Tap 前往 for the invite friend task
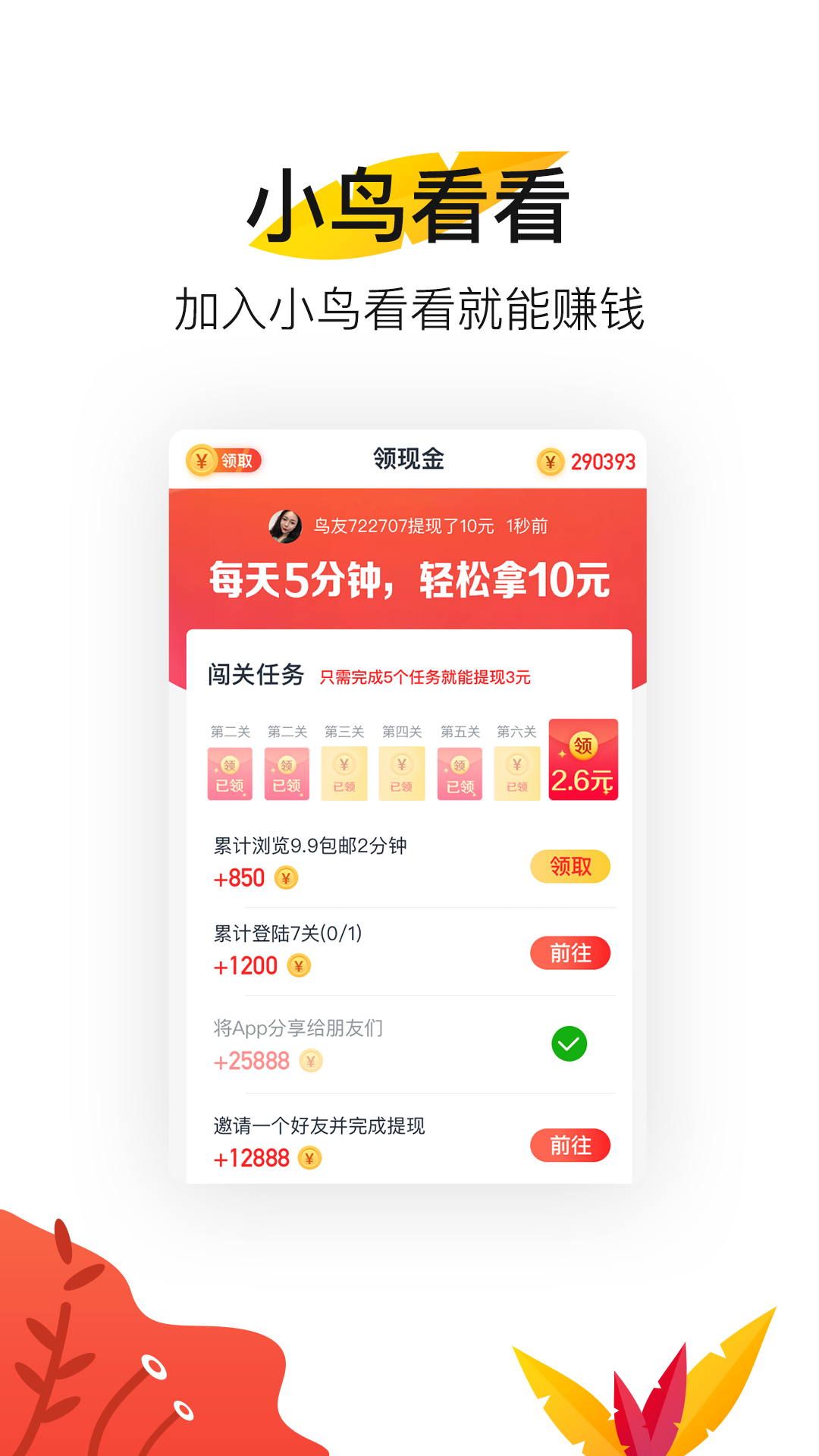This screenshot has height=1456, width=819. click(571, 1147)
